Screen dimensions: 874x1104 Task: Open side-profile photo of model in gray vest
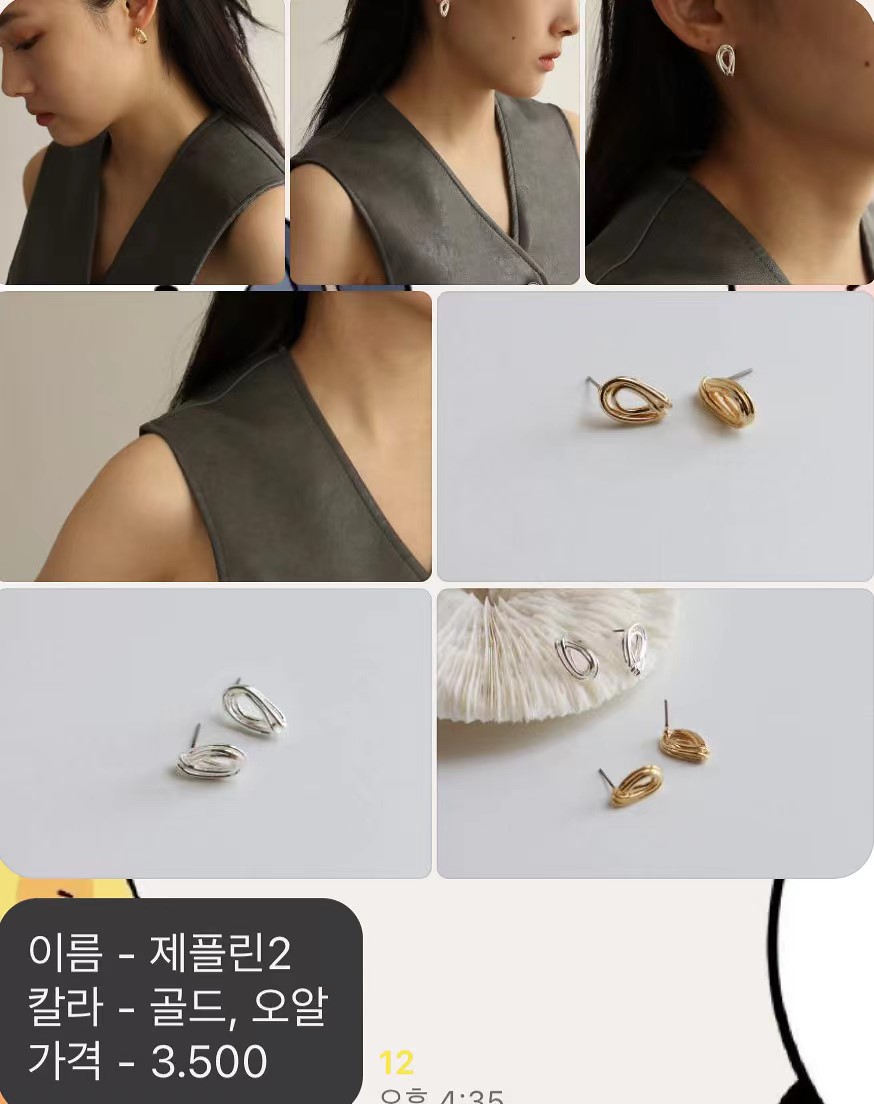pyautogui.click(x=435, y=142)
